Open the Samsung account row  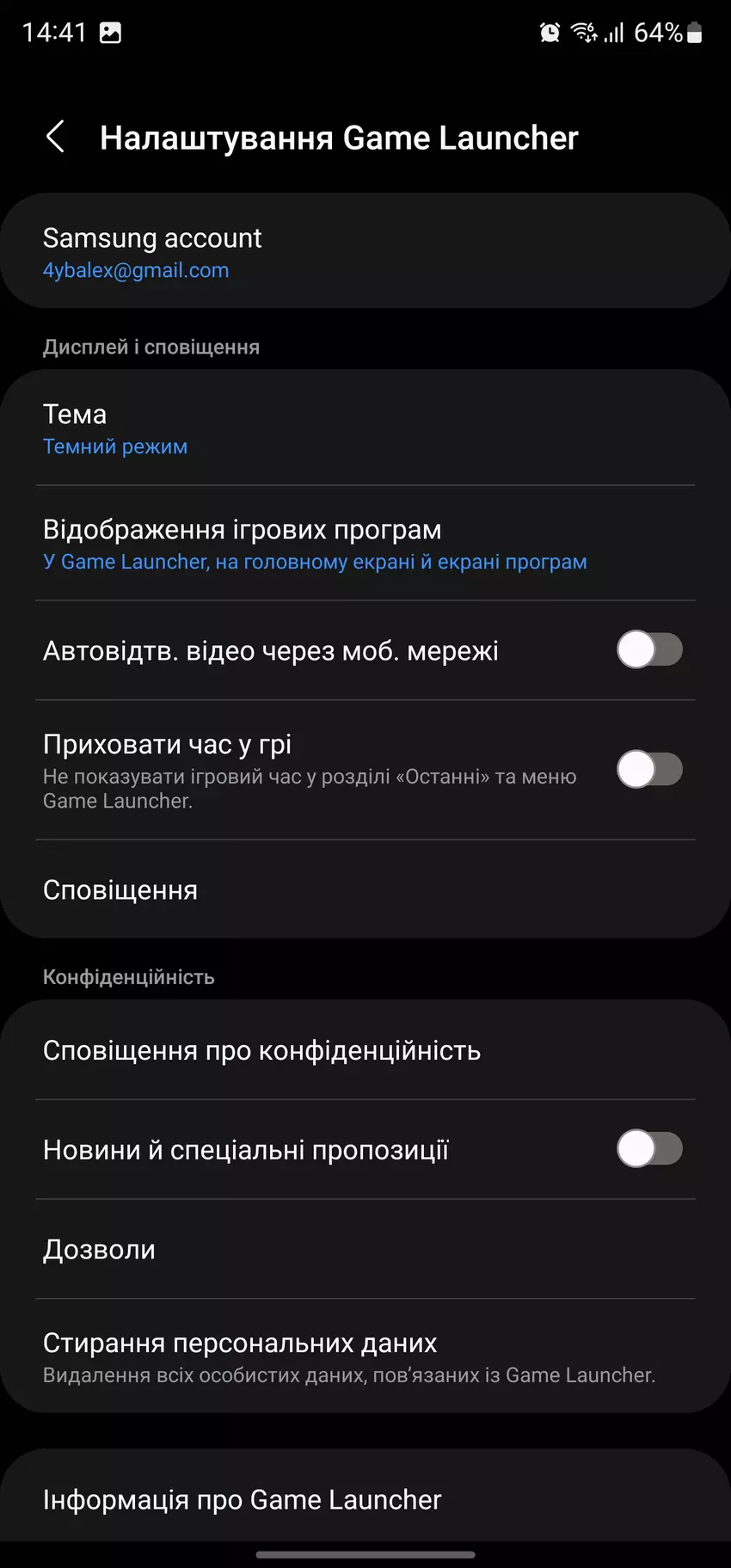point(365,251)
